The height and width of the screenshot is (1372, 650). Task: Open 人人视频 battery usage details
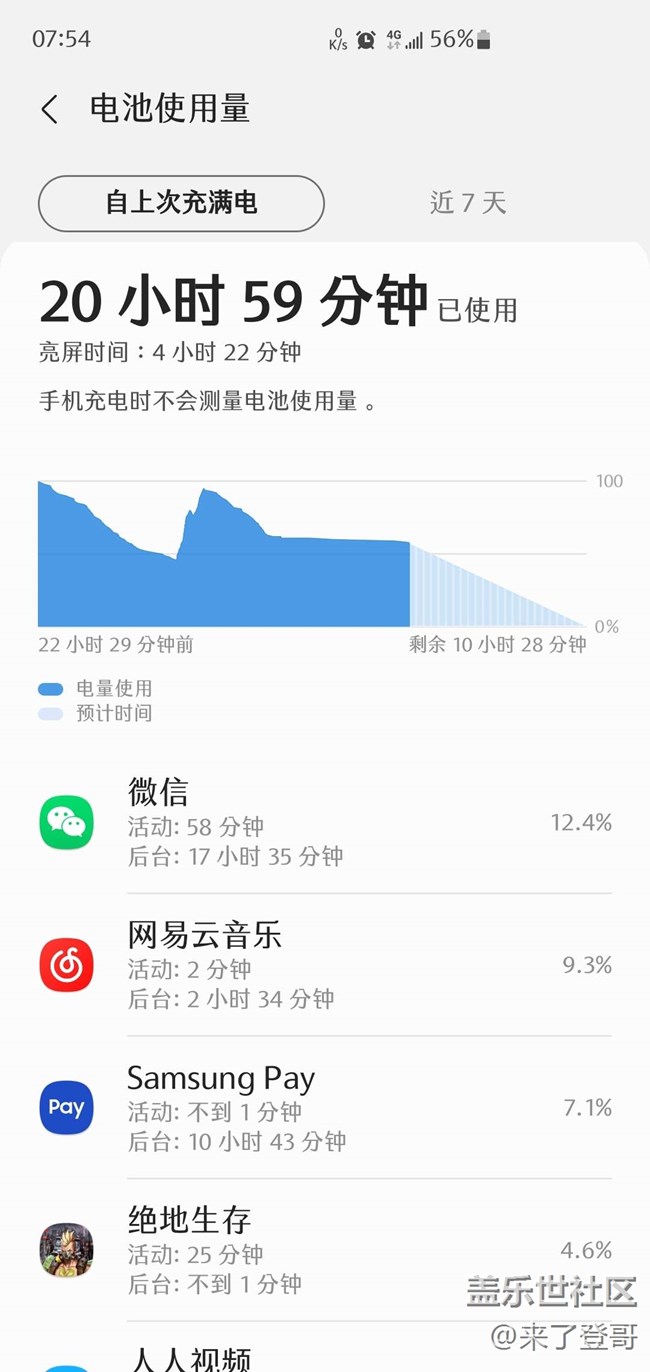[325, 1348]
